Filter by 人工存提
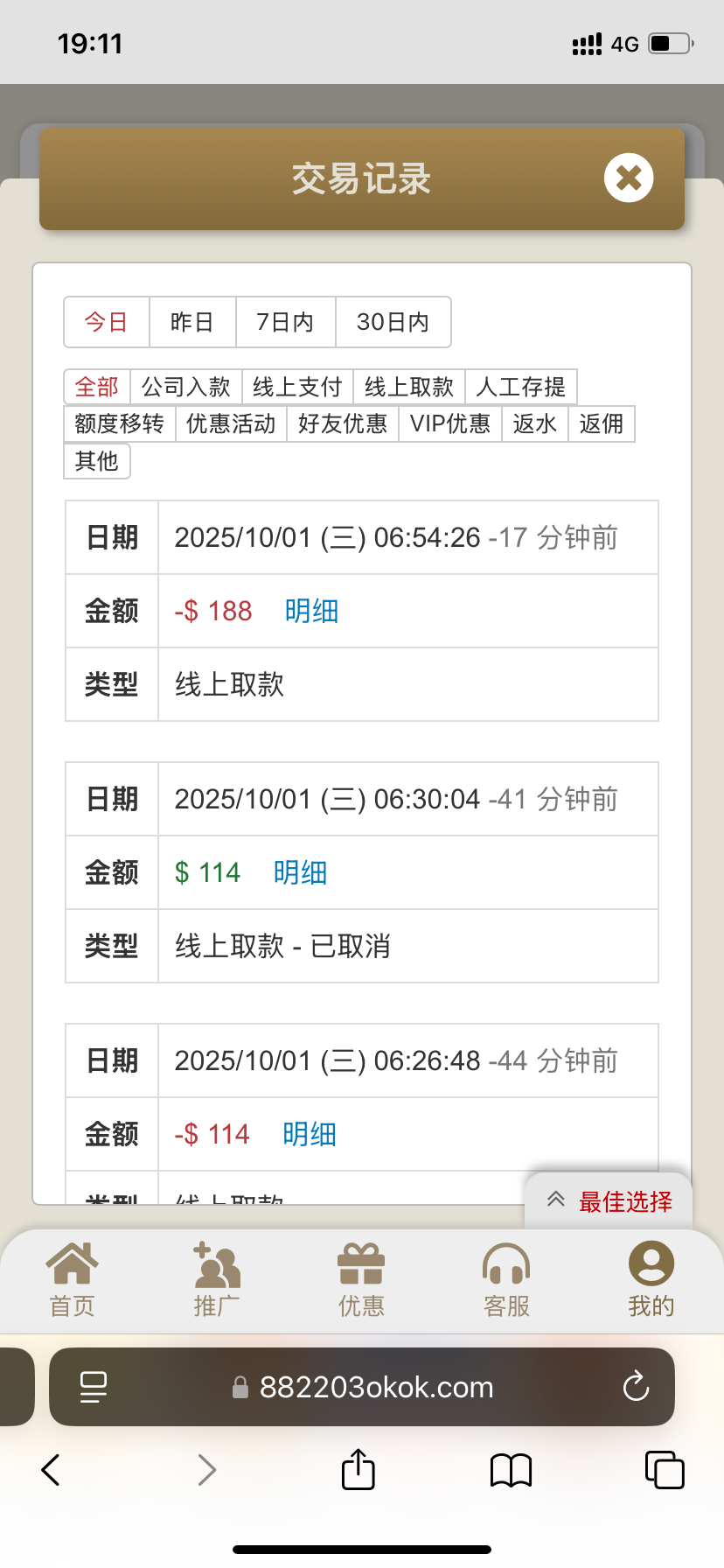 point(521,387)
